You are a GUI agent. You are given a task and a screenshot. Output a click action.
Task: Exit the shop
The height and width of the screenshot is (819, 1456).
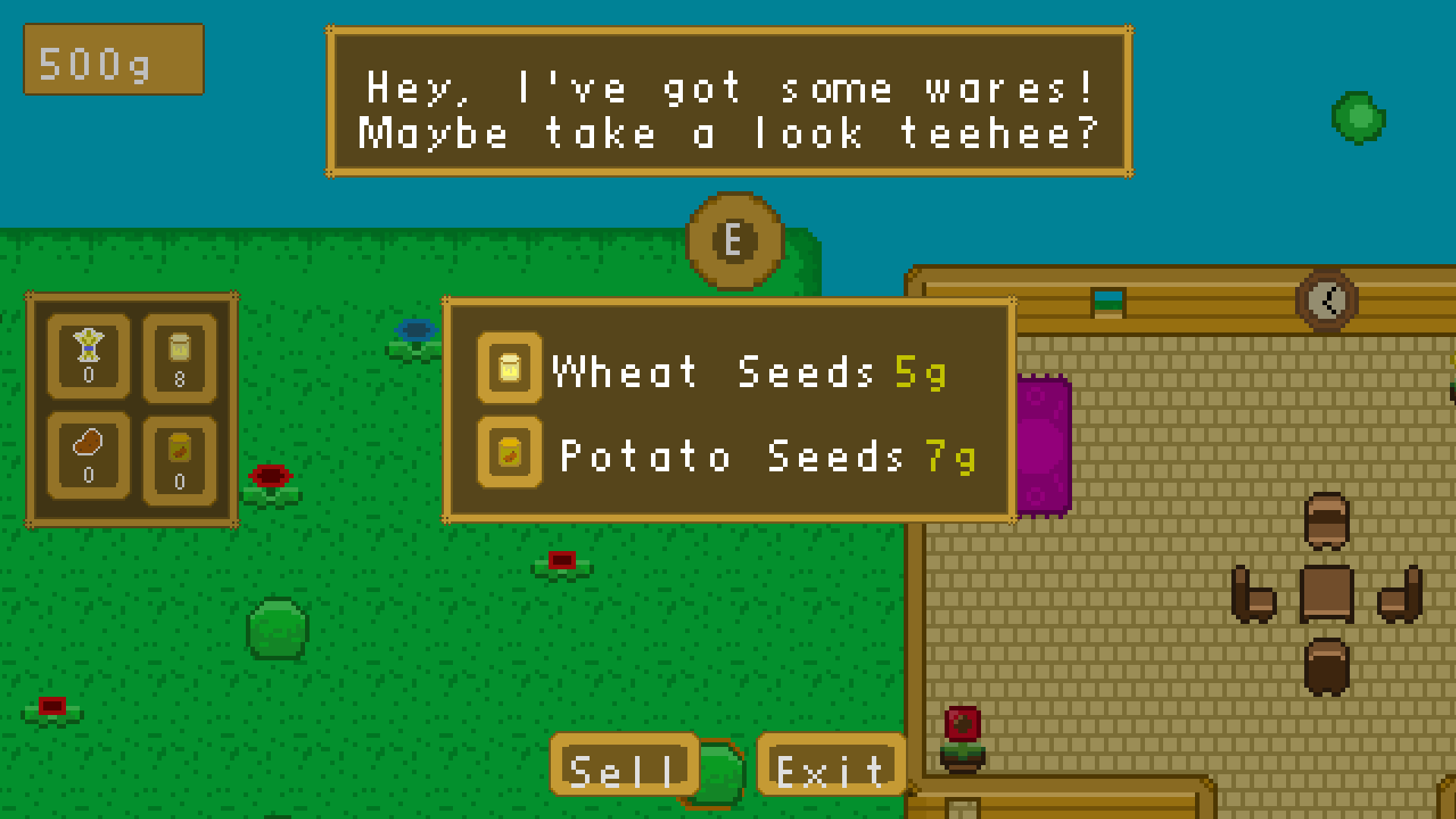(831, 767)
